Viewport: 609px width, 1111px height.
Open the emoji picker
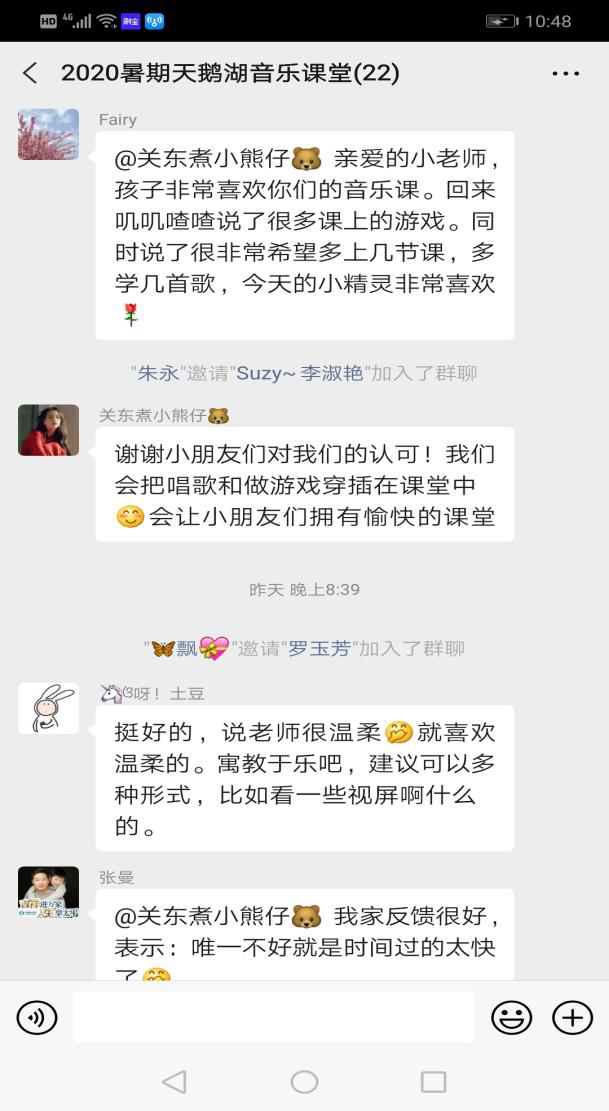tap(511, 1018)
